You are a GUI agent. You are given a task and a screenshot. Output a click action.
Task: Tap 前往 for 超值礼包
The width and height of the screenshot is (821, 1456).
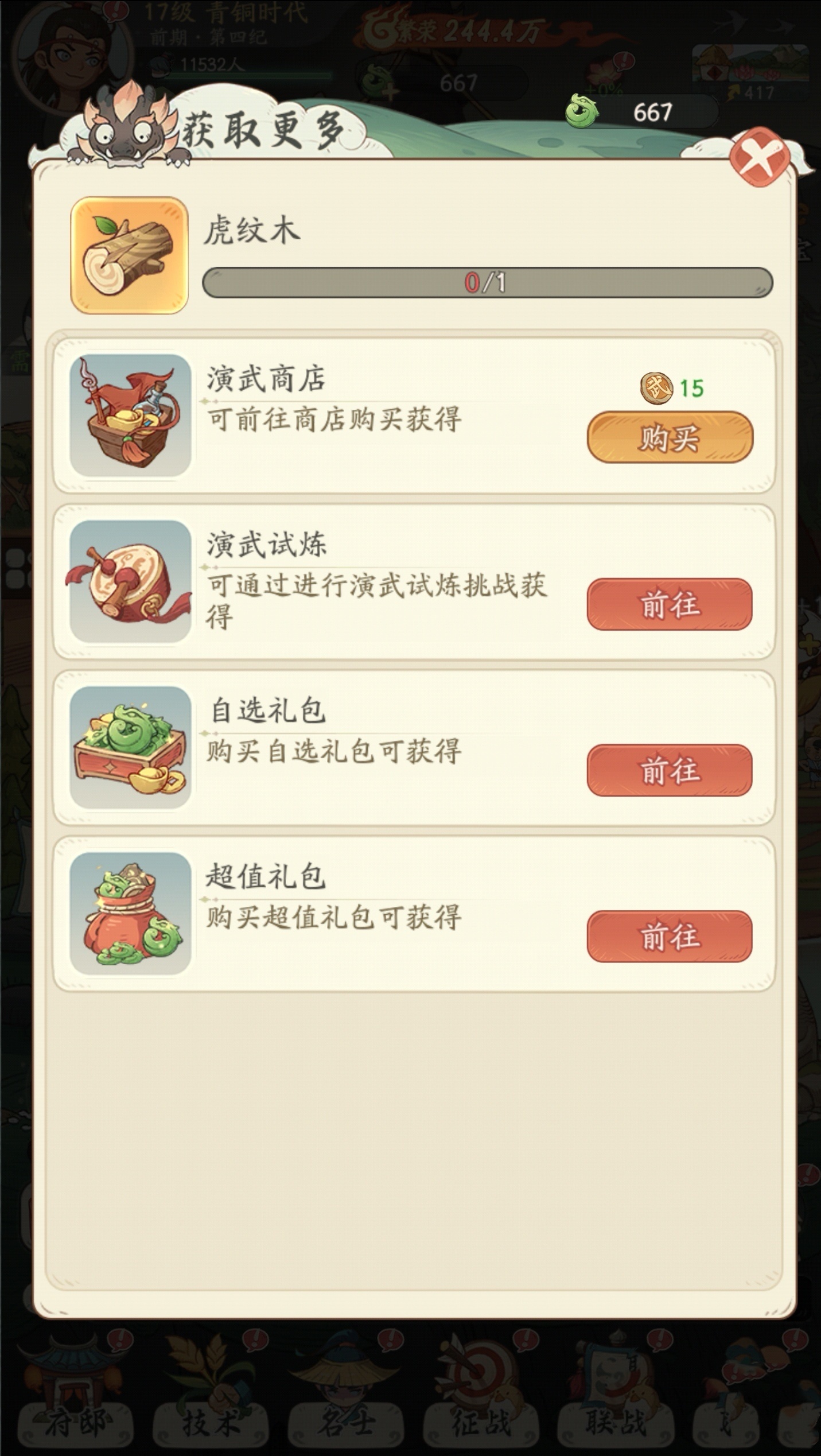pos(670,937)
